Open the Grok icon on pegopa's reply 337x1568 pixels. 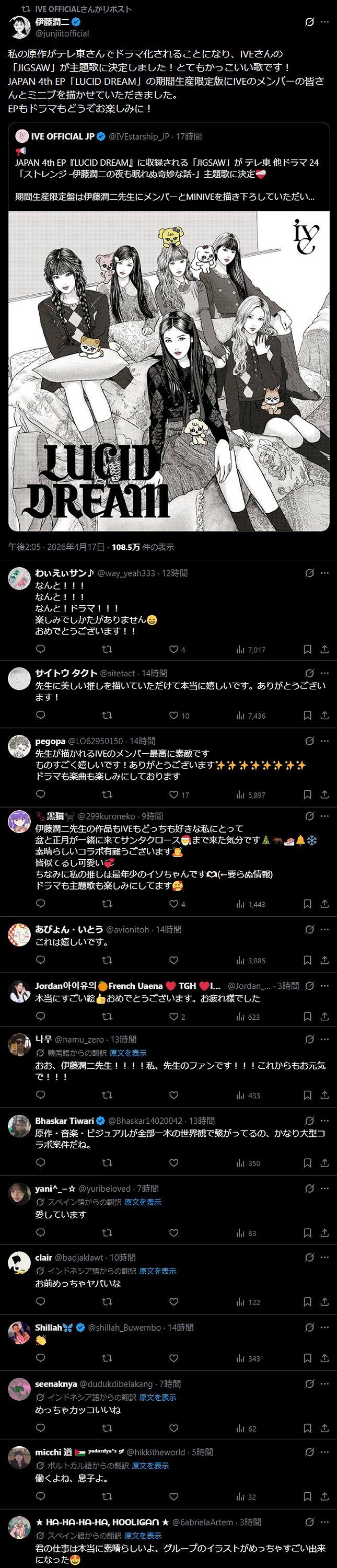(x=310, y=741)
